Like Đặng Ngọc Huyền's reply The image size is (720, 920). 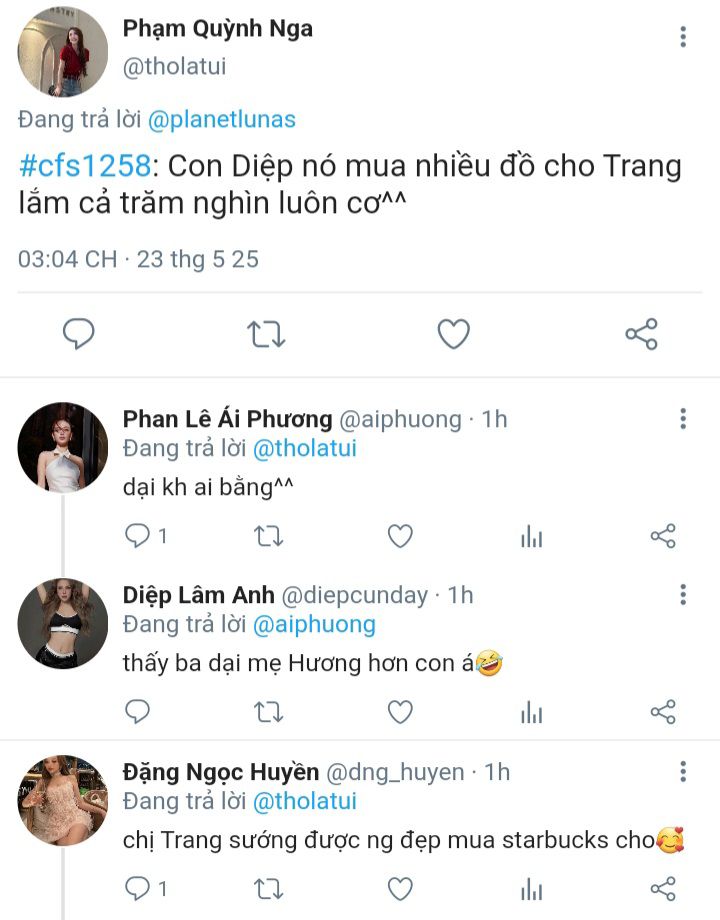400,888
